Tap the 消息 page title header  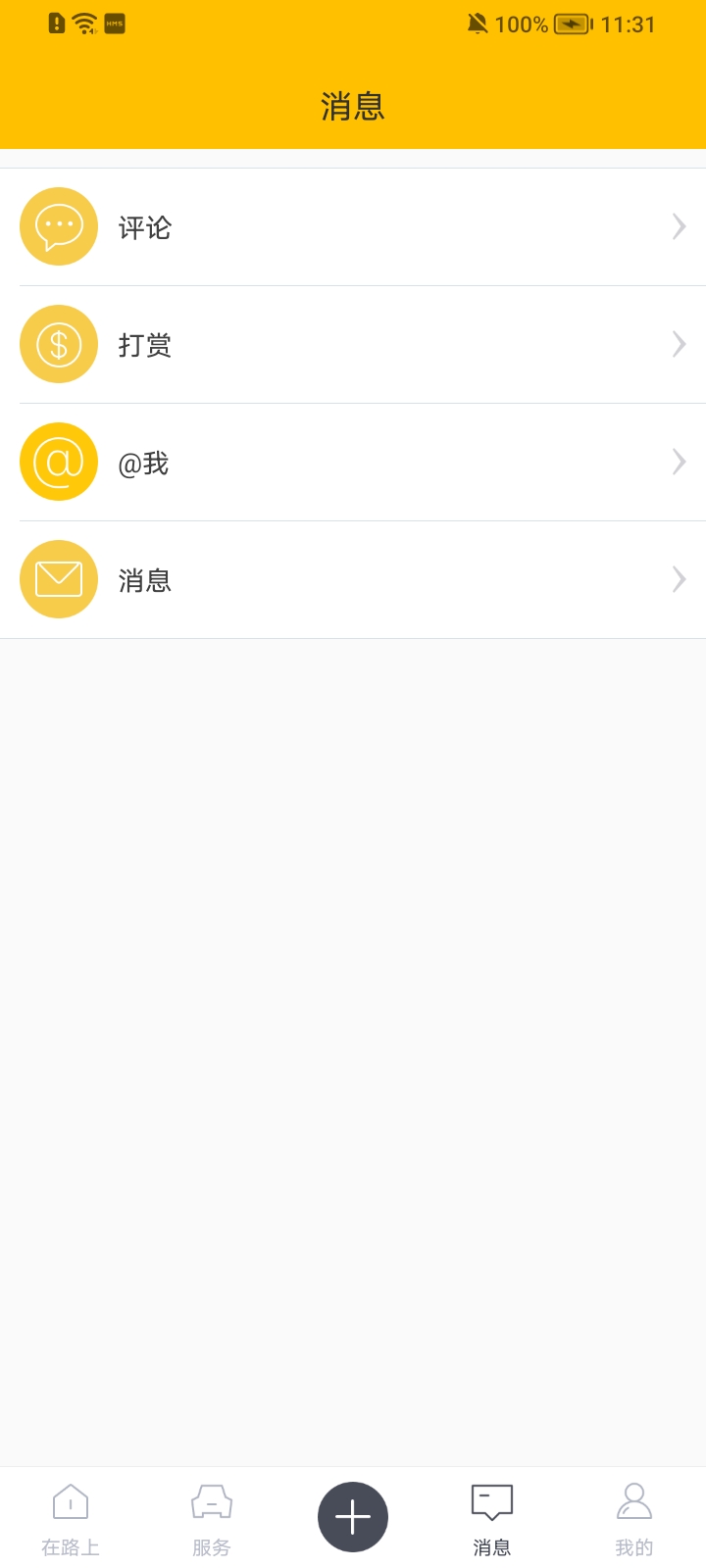click(353, 105)
